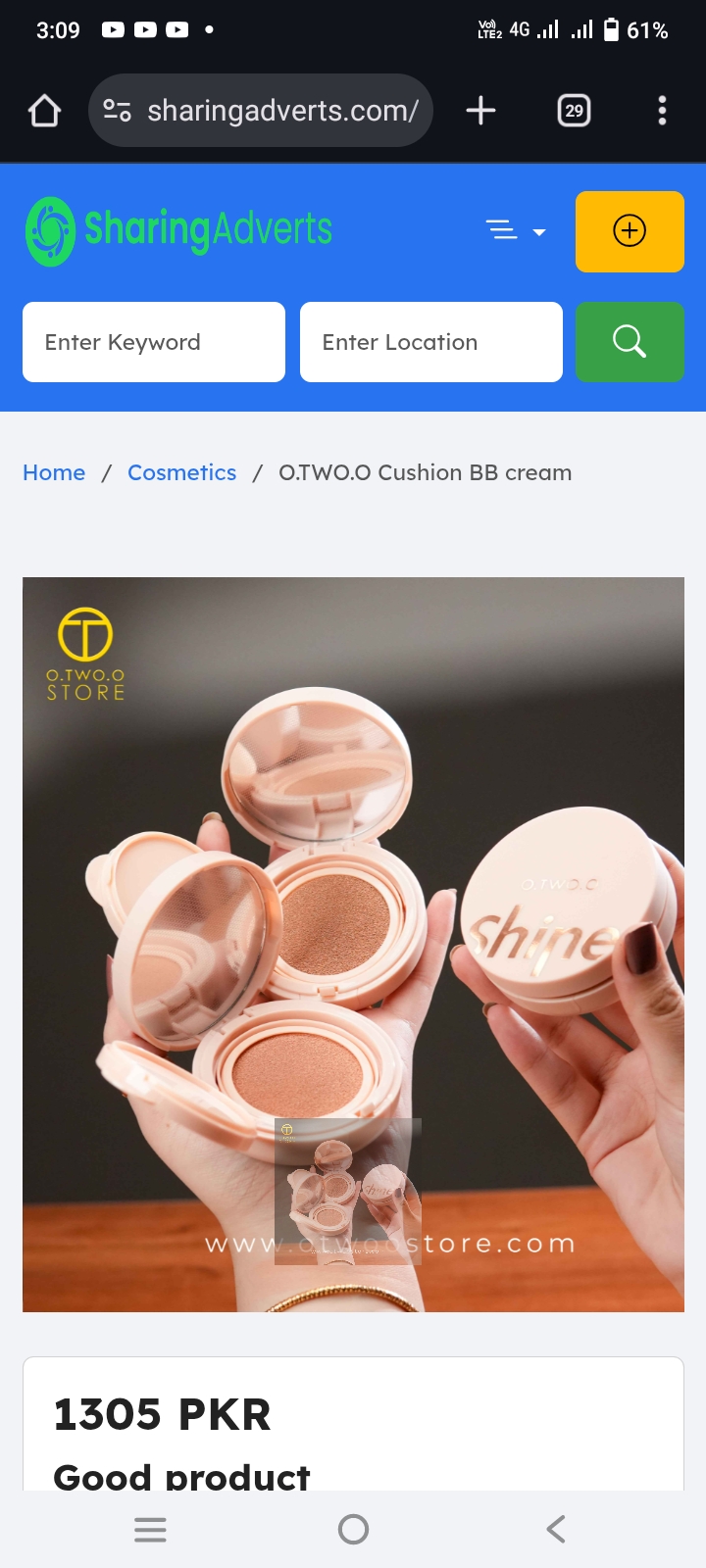This screenshot has width=706, height=1568.
Task: View the 29 open tabs
Action: click(x=574, y=111)
